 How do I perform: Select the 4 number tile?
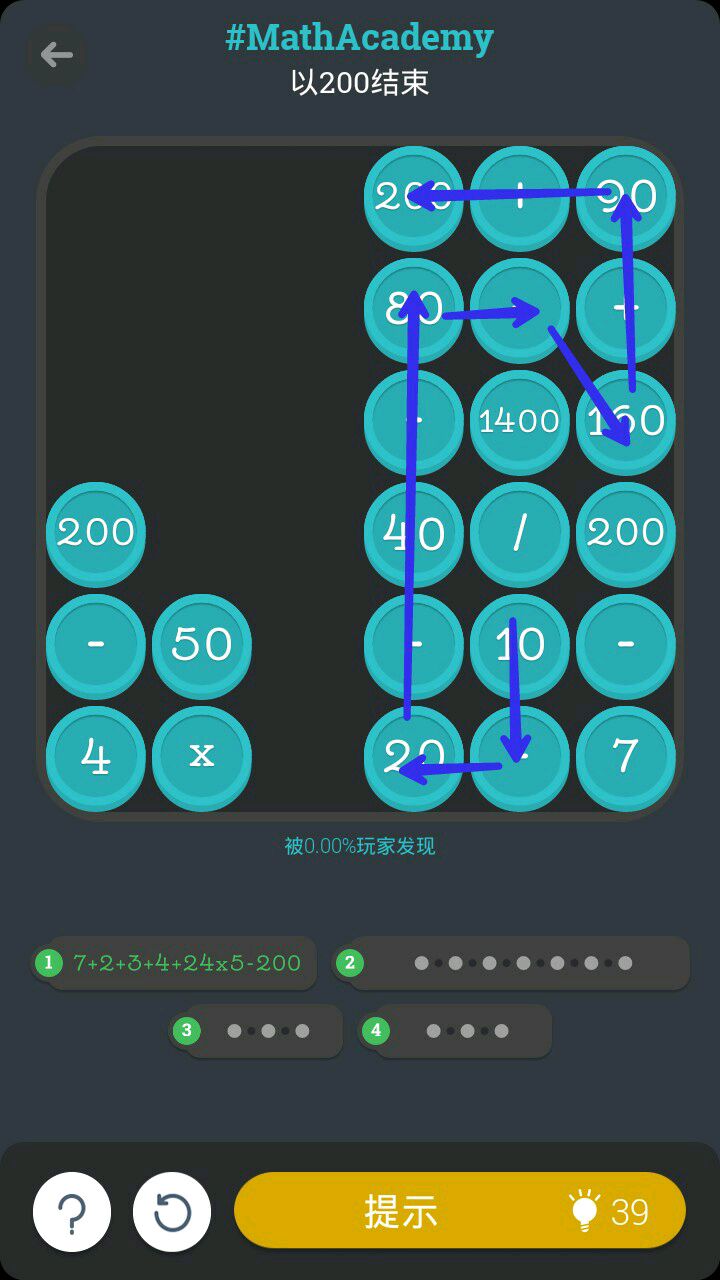pyautogui.click(x=96, y=757)
